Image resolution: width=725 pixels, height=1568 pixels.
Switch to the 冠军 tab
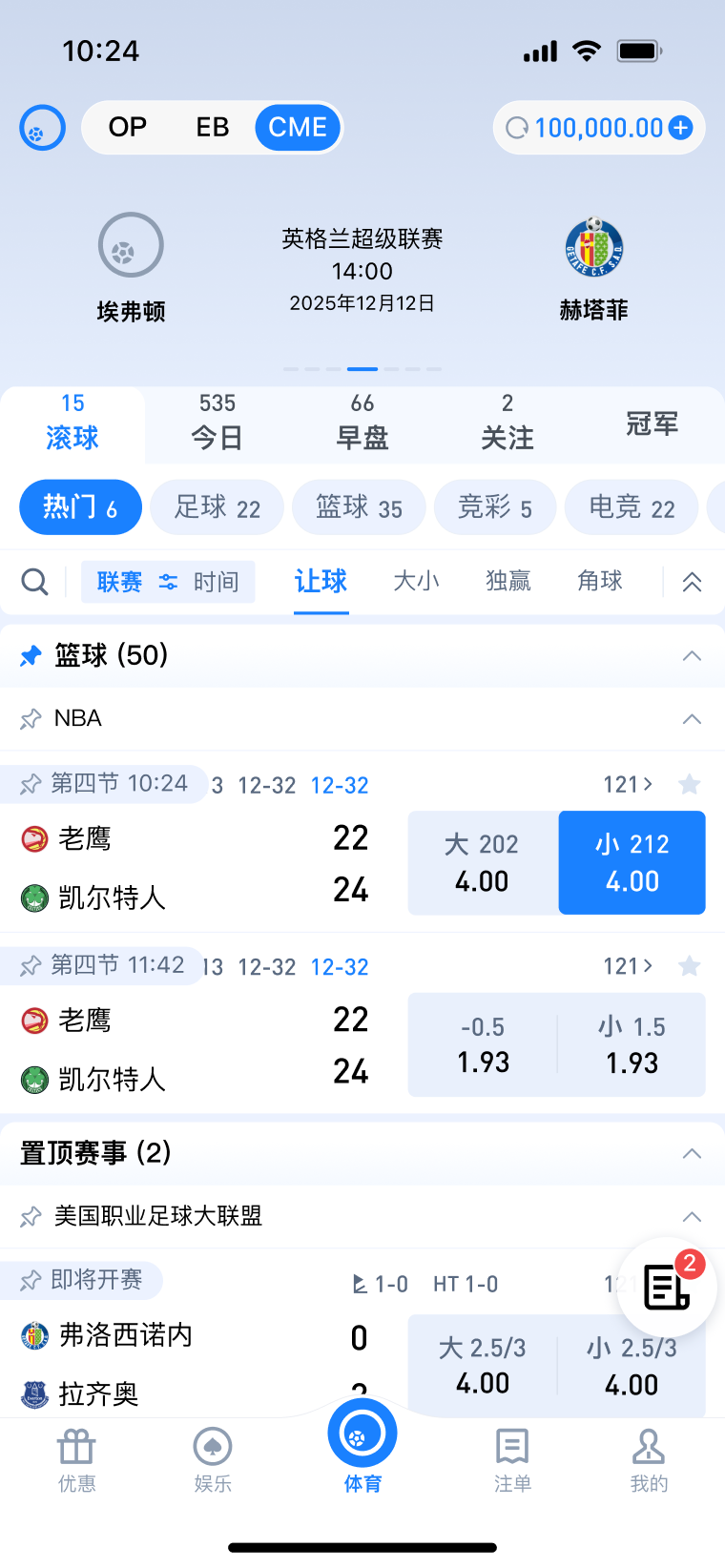[652, 424]
